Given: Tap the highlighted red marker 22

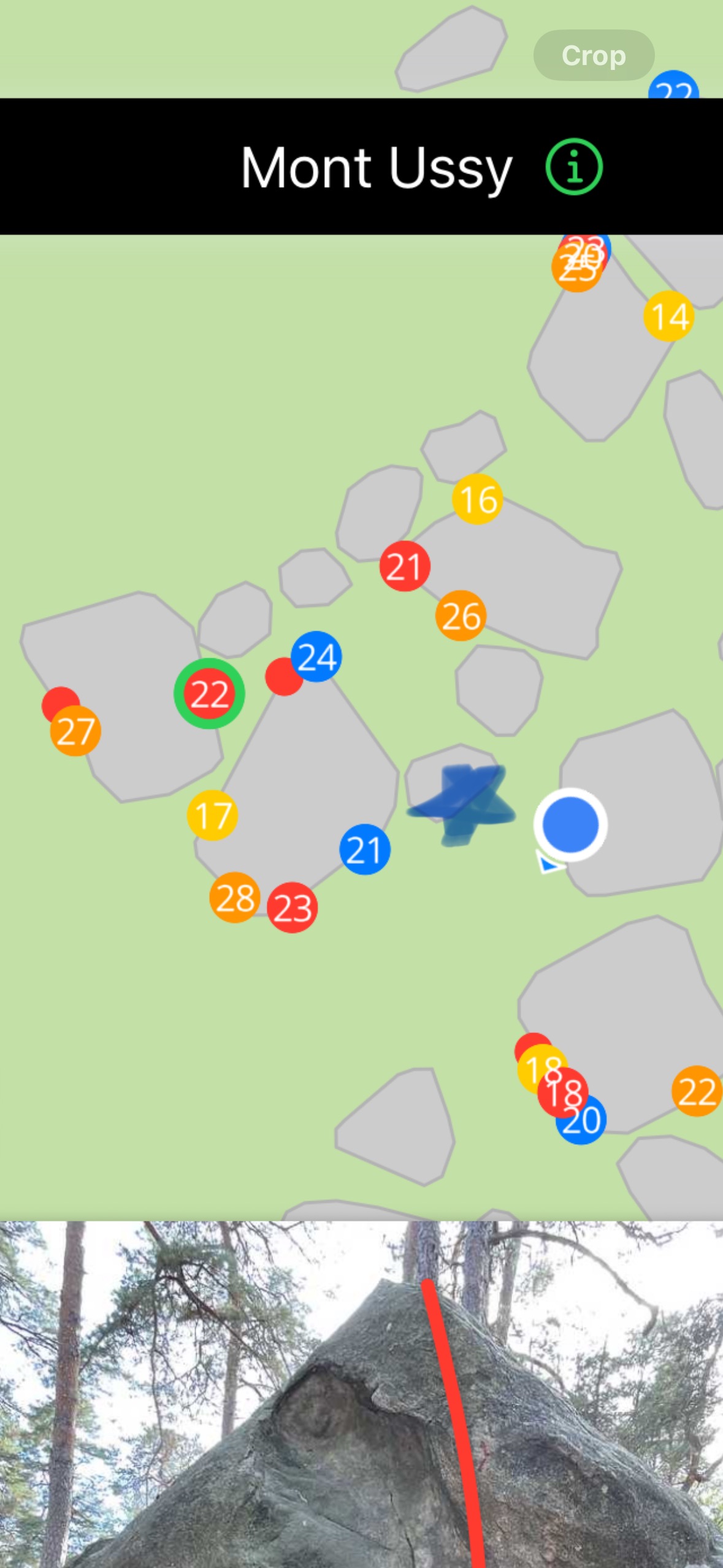Looking at the screenshot, I should click(209, 694).
